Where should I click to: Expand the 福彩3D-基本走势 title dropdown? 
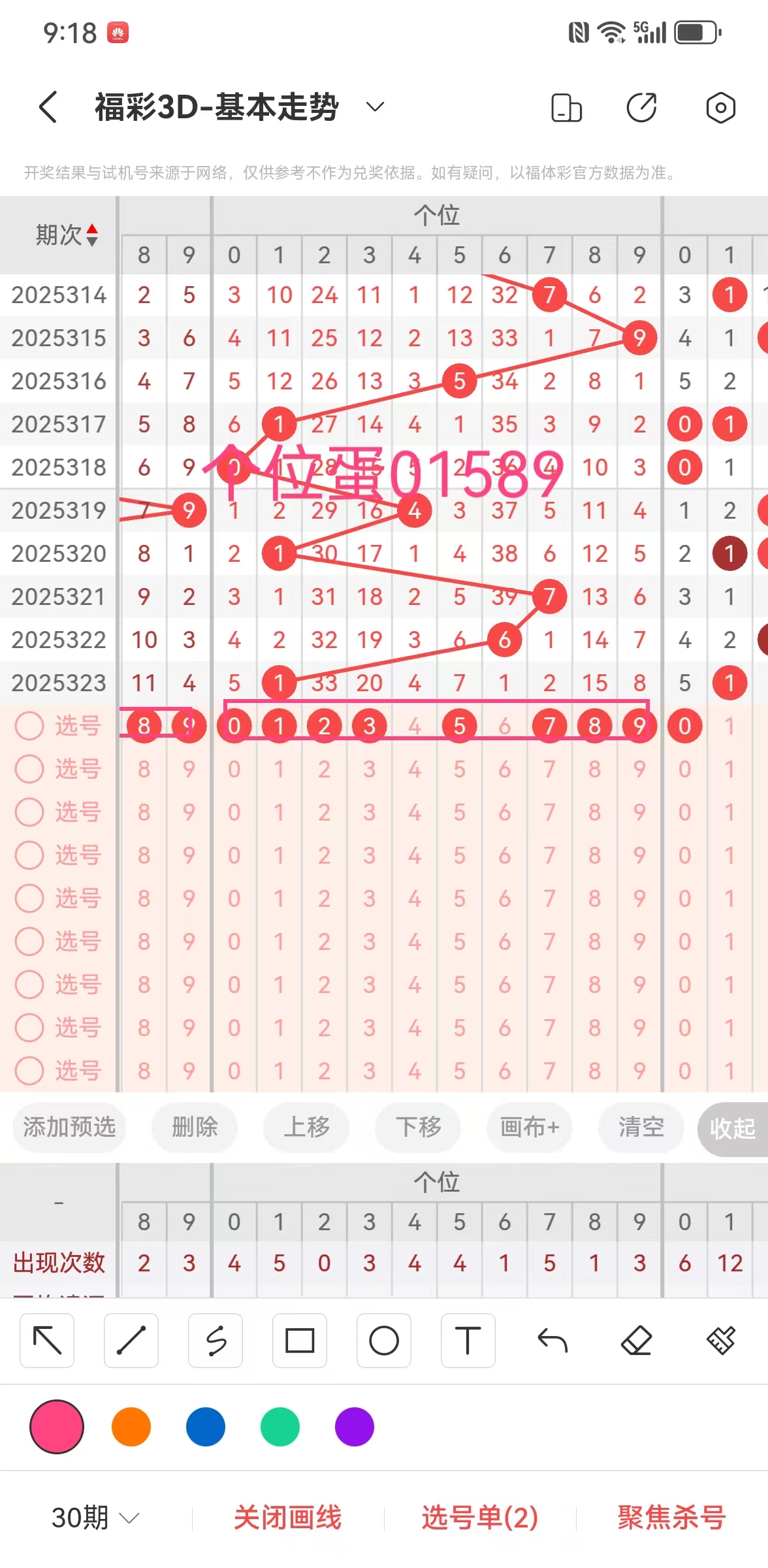pyautogui.click(x=374, y=107)
